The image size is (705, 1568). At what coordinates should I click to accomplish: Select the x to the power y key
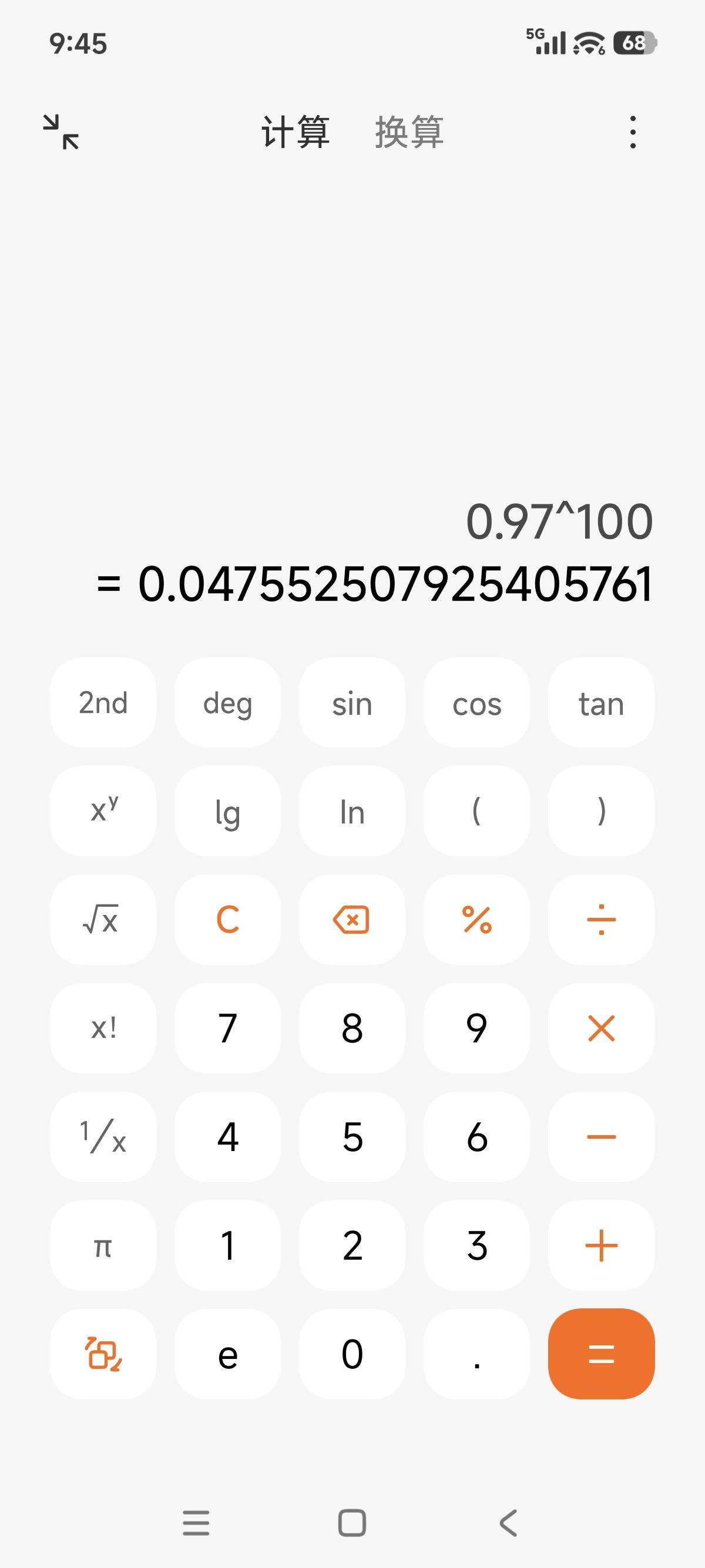coord(103,811)
